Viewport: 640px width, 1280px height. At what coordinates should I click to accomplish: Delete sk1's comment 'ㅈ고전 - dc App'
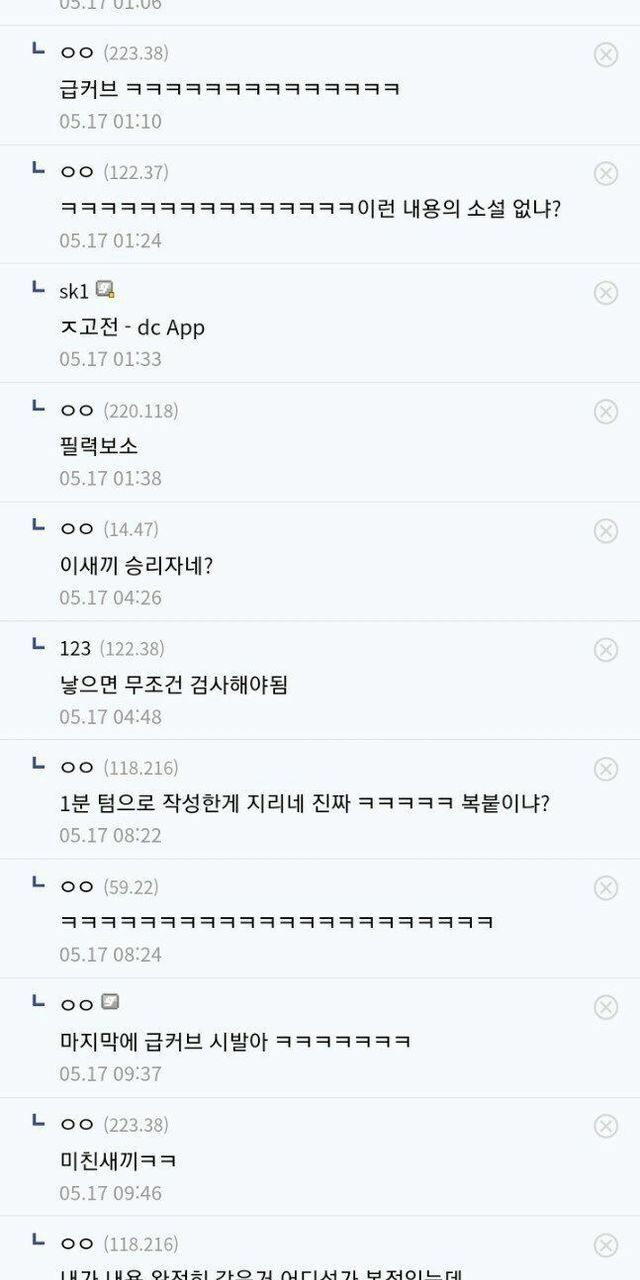606,292
